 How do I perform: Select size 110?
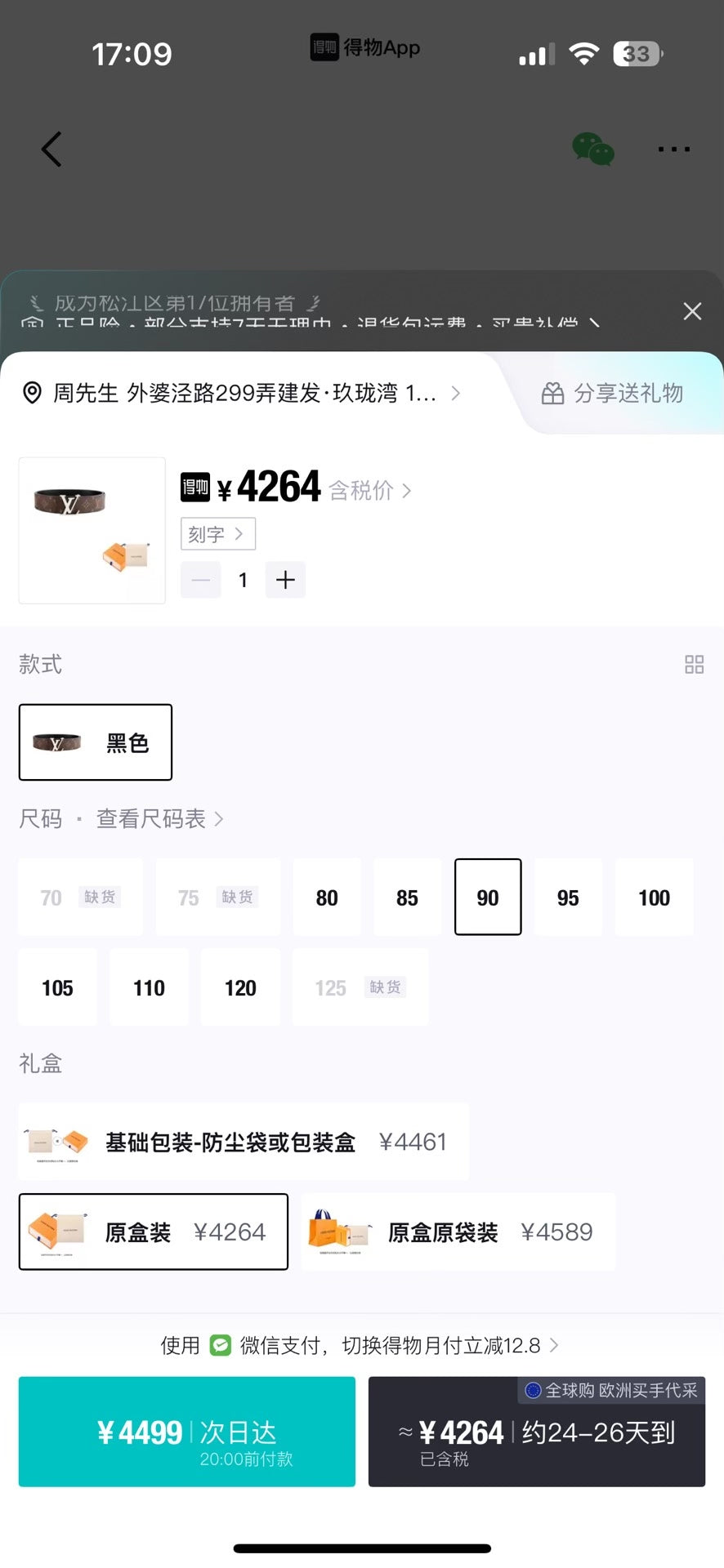click(x=149, y=987)
